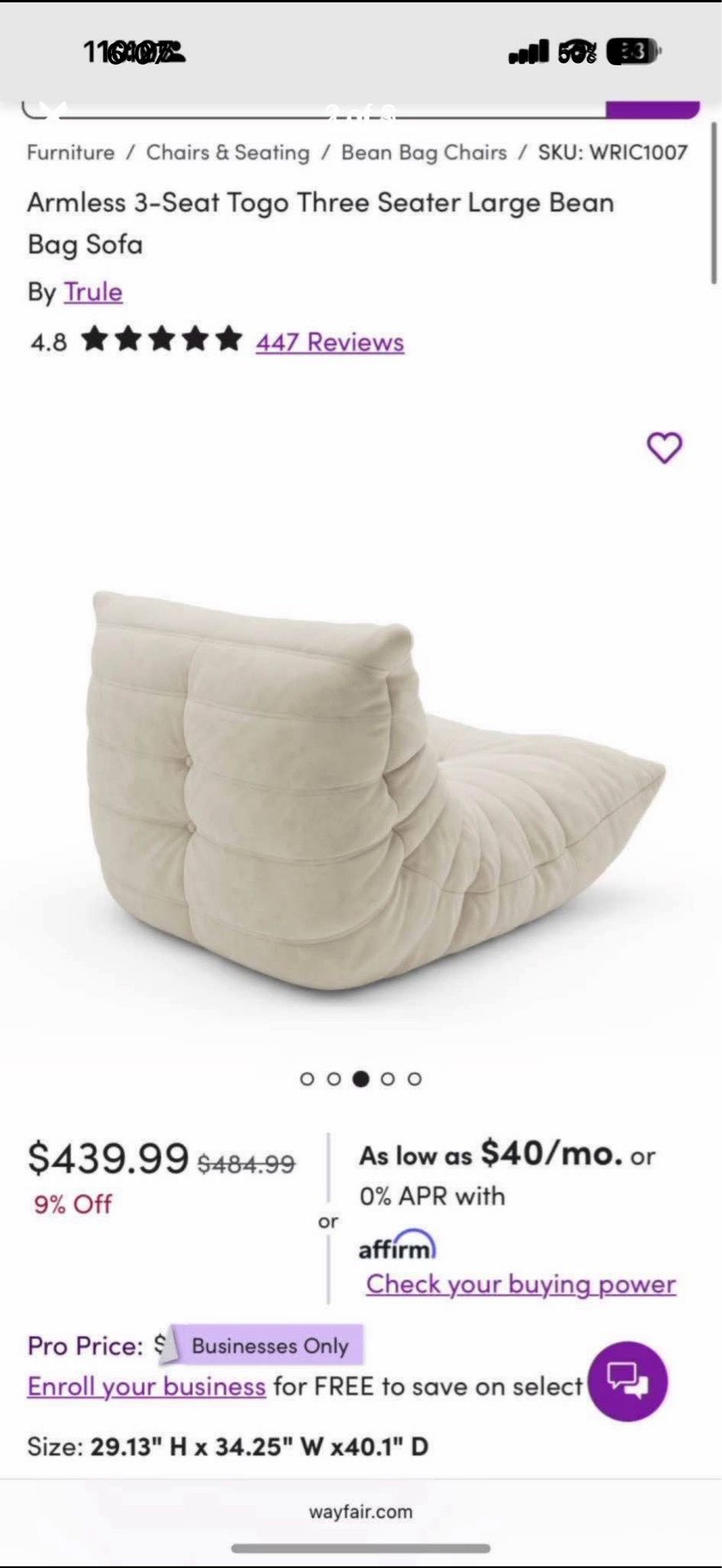The width and height of the screenshot is (722, 1568).
Task: Tap the wayfair.com address bar
Action: [361, 1512]
